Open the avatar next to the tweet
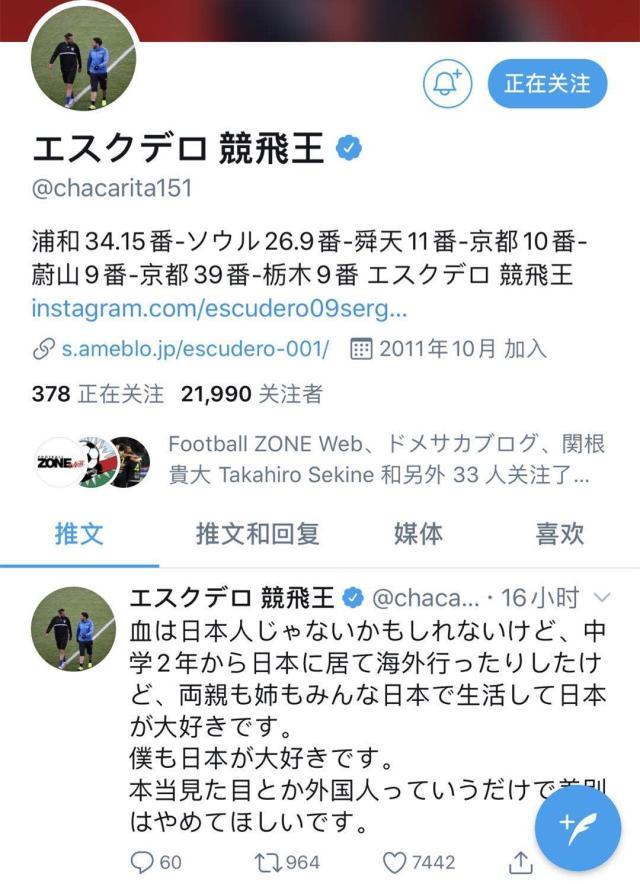The height and width of the screenshot is (884, 640). coord(73,628)
